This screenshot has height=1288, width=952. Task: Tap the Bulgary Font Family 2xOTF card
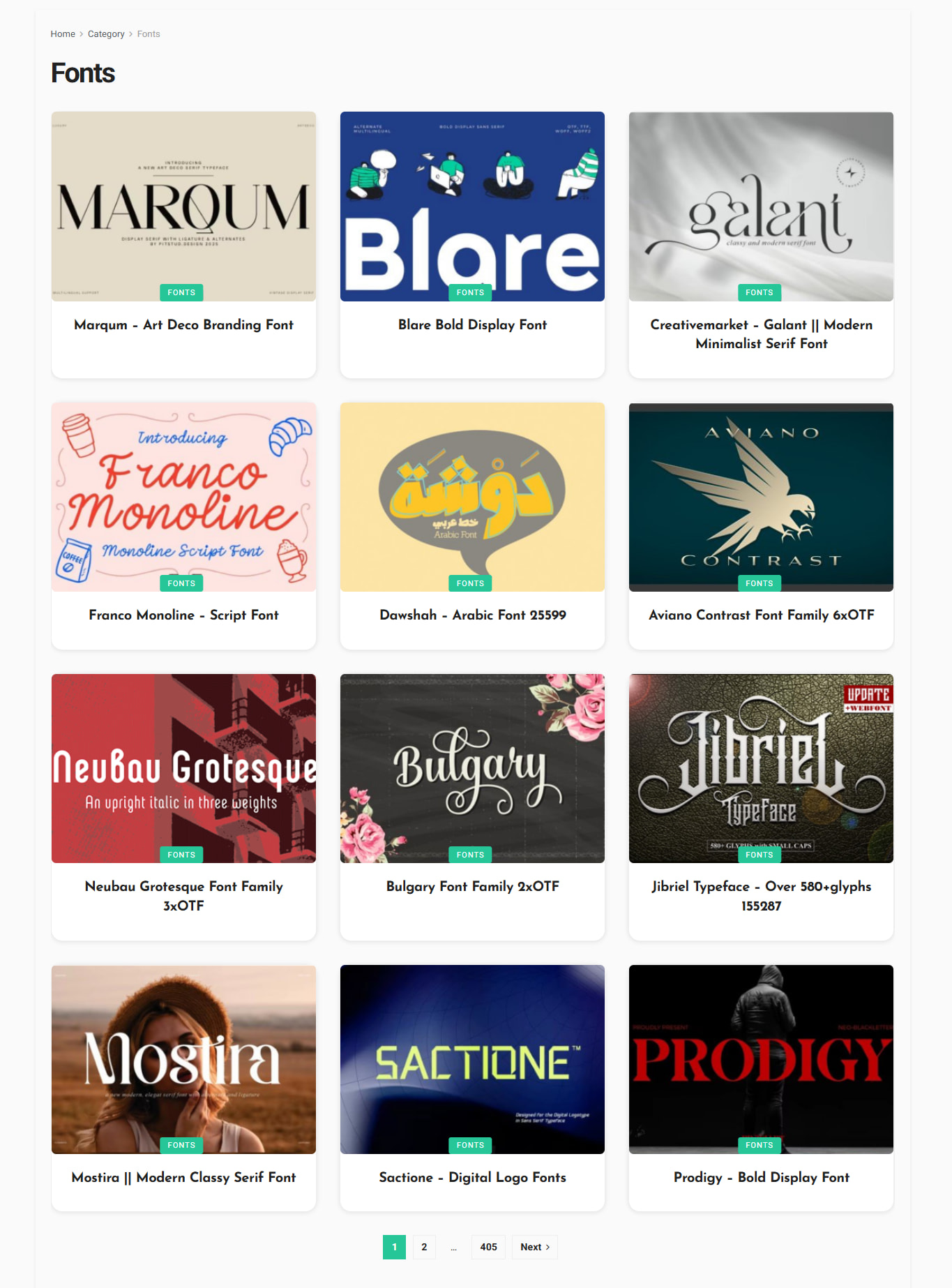point(472,887)
